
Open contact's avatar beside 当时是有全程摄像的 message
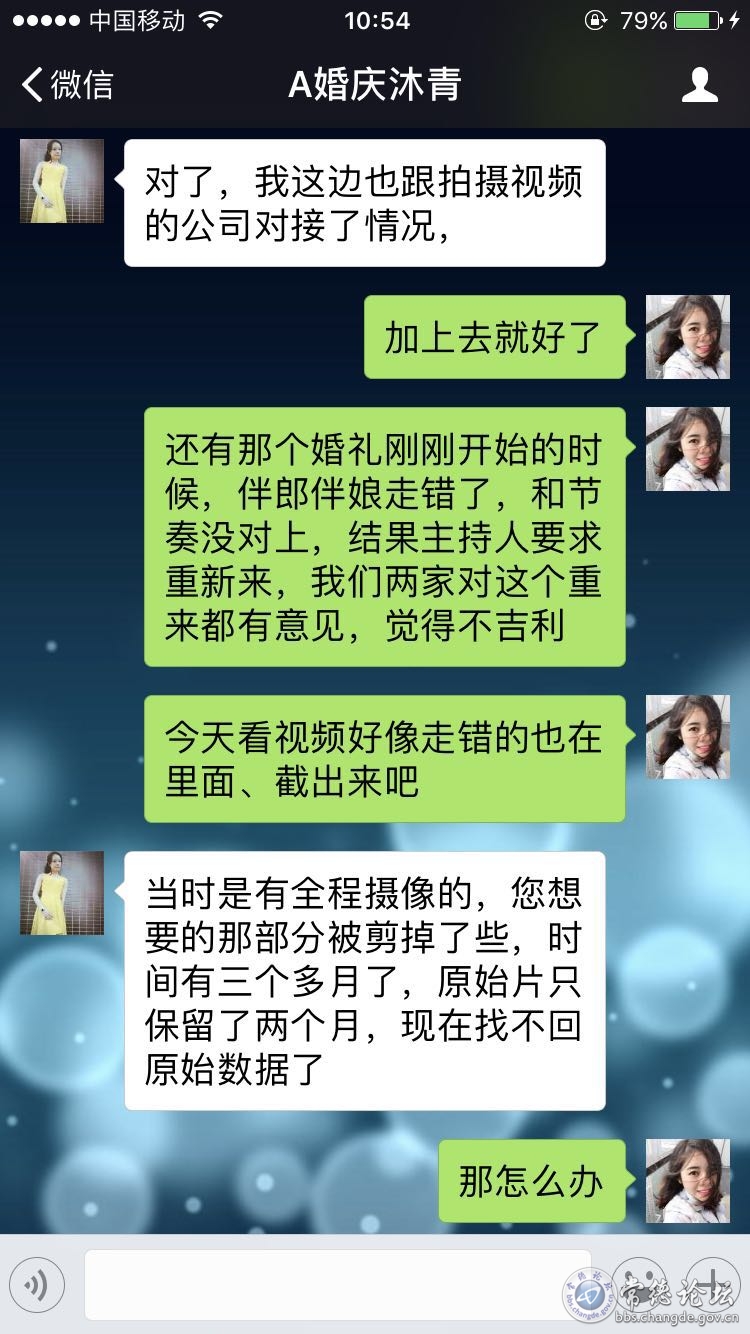pyautogui.click(x=62, y=893)
